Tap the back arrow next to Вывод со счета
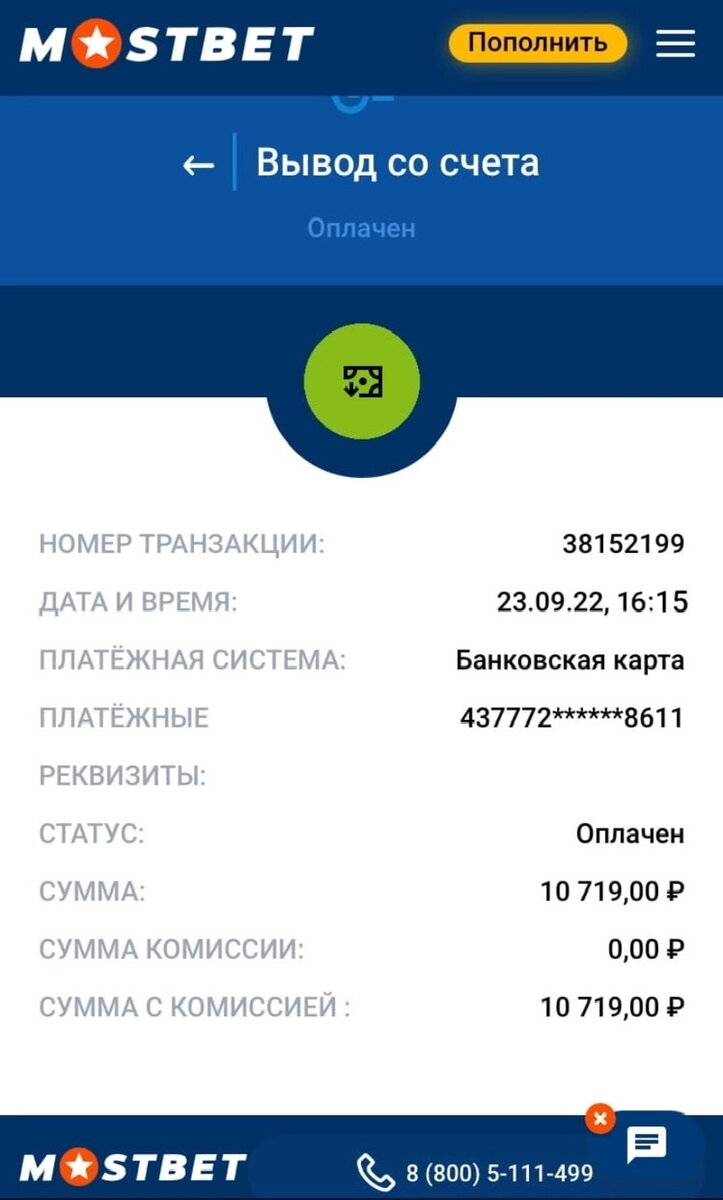Screen dimensions: 723x1200 pos(198,162)
